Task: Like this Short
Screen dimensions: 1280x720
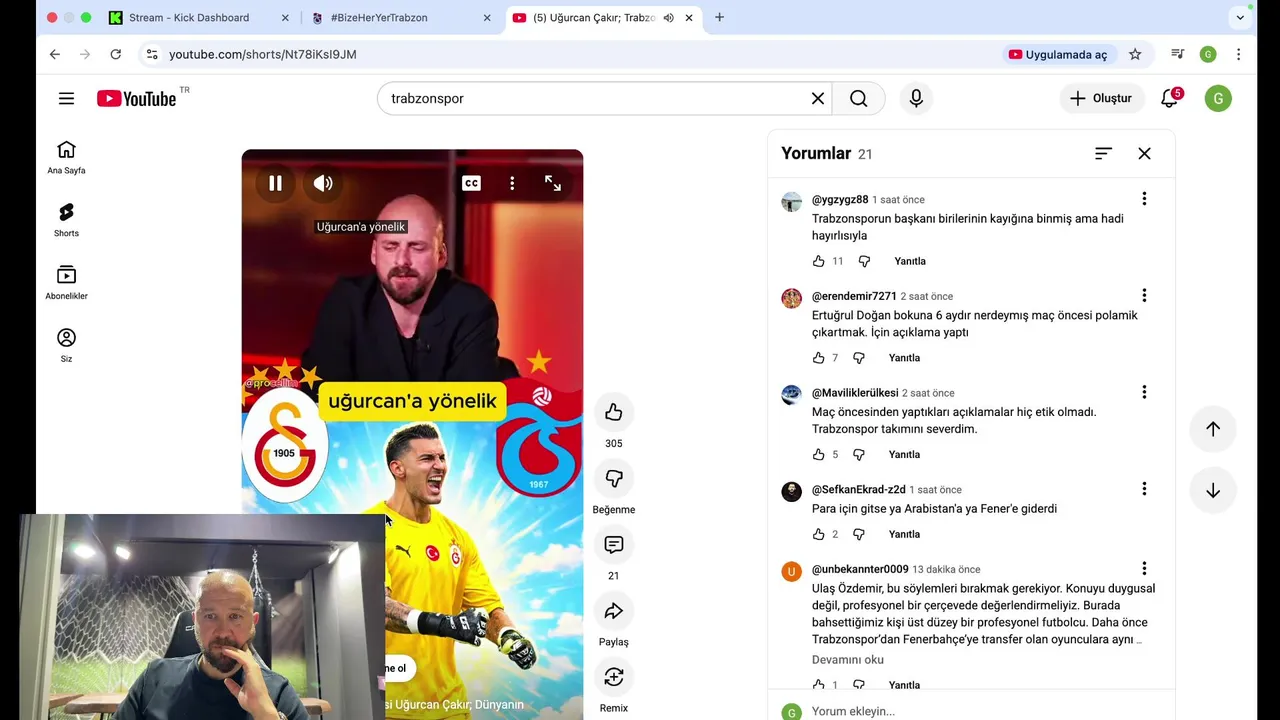Action: click(x=614, y=412)
